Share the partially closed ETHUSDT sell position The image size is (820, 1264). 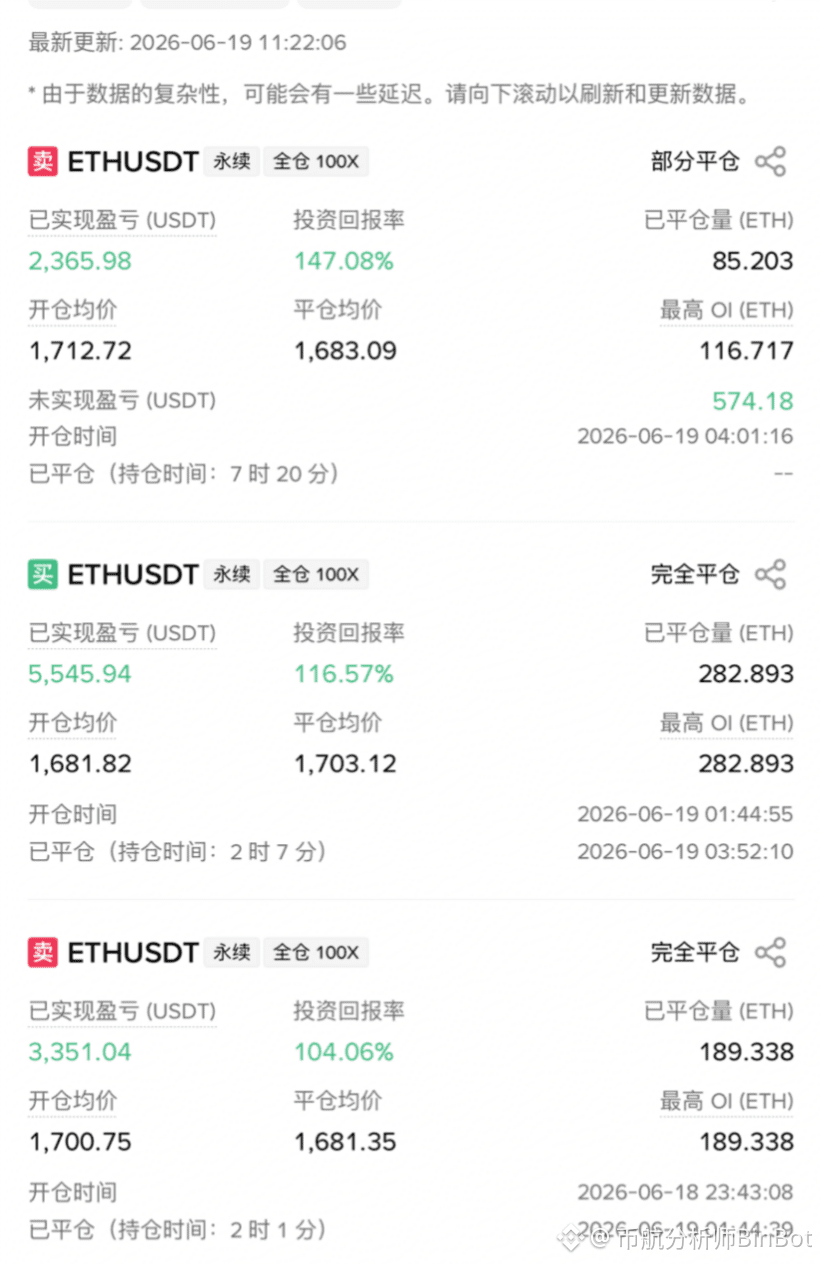[x=770, y=162]
